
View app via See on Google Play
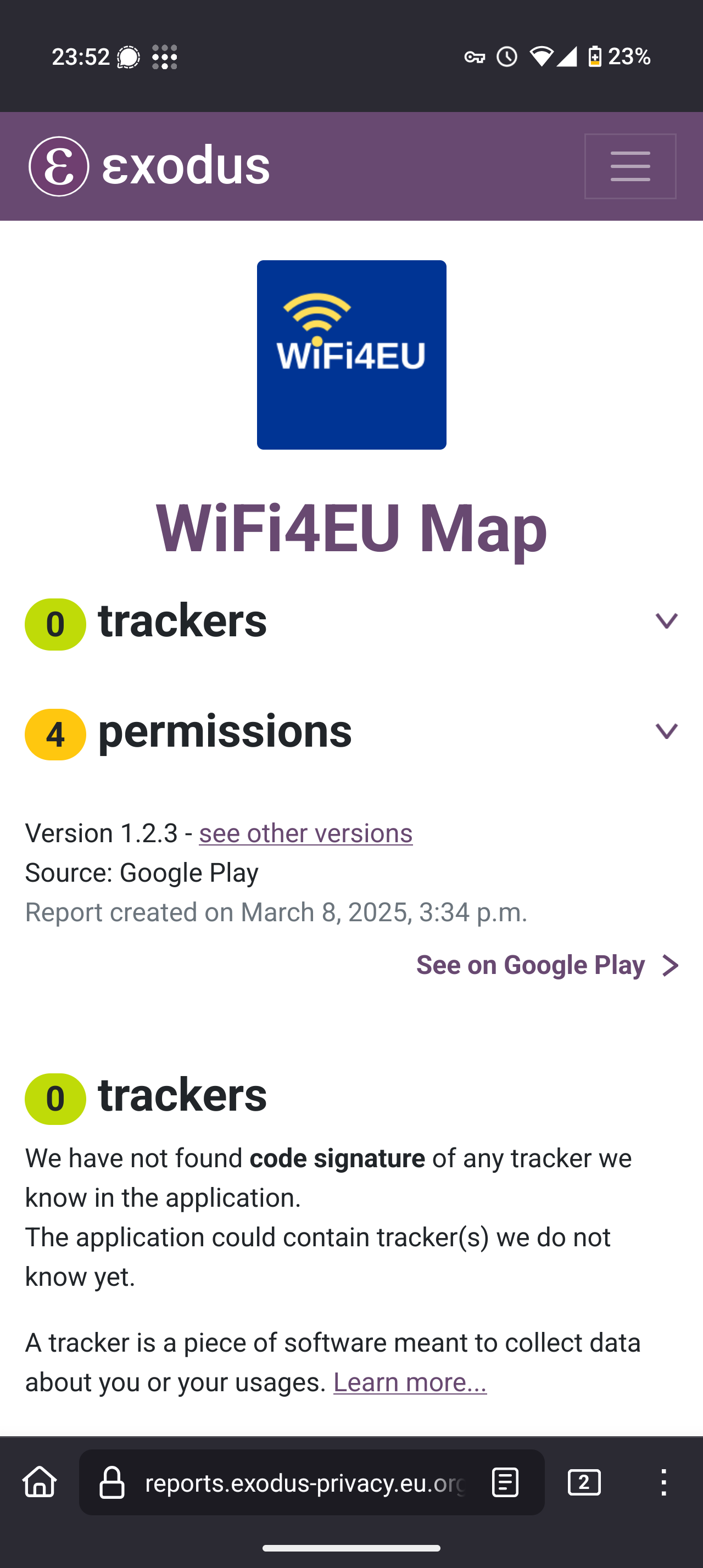pos(546,965)
